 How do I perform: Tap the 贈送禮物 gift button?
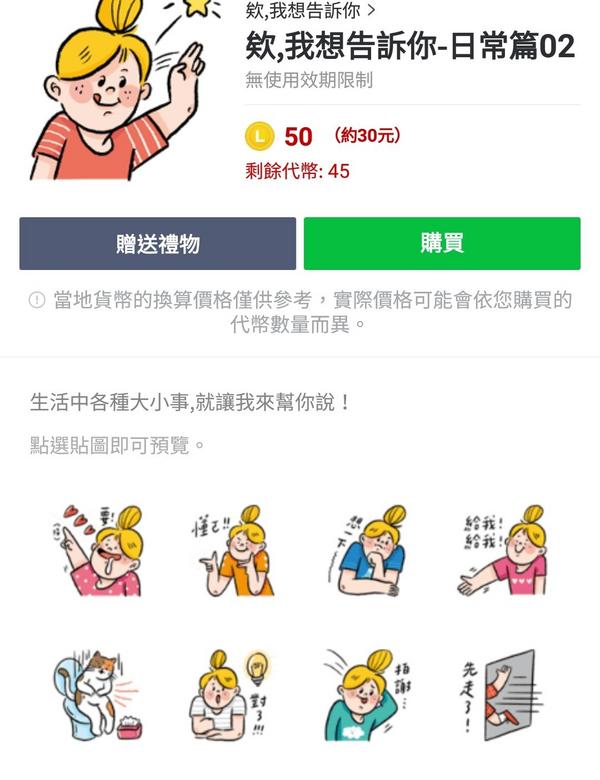point(157,244)
